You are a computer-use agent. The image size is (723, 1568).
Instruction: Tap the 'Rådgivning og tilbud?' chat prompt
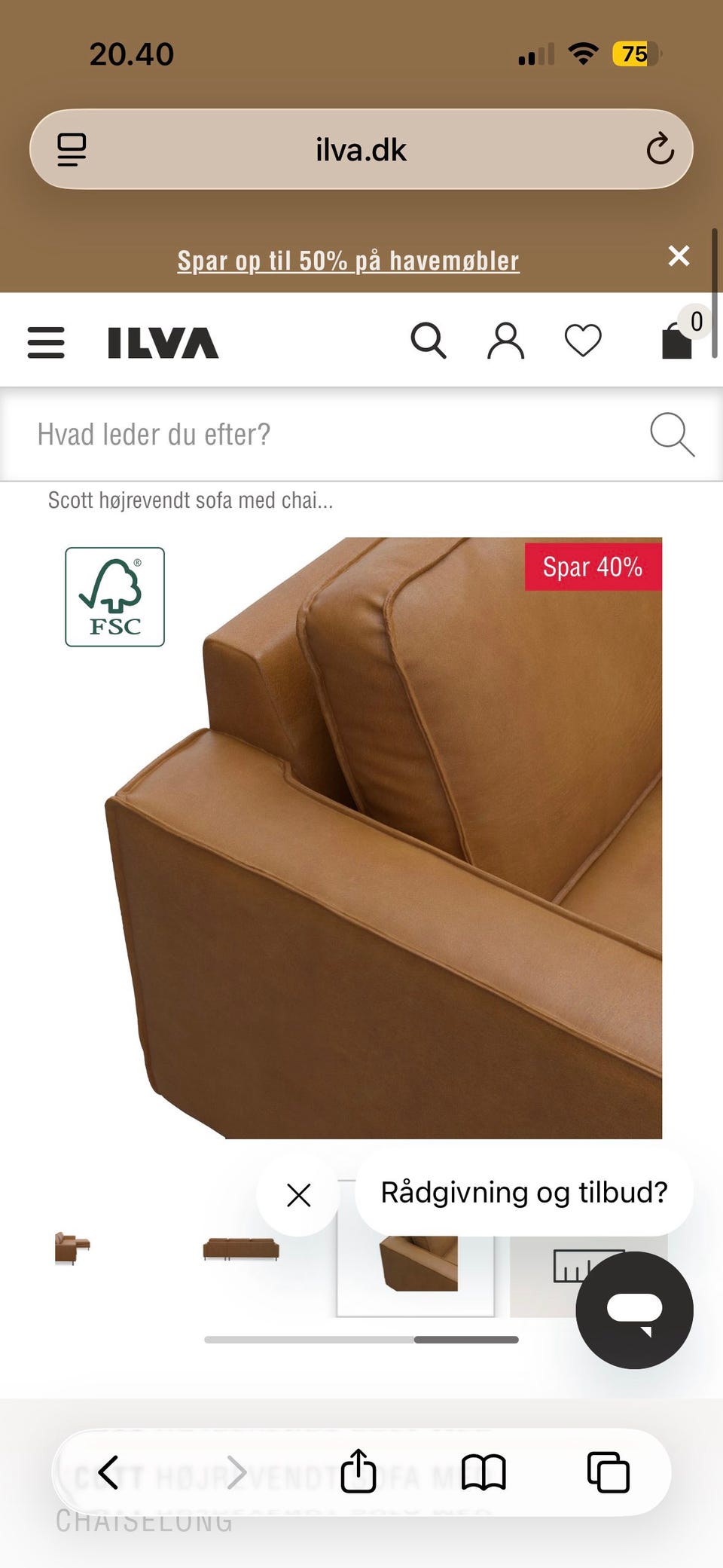(x=524, y=1192)
